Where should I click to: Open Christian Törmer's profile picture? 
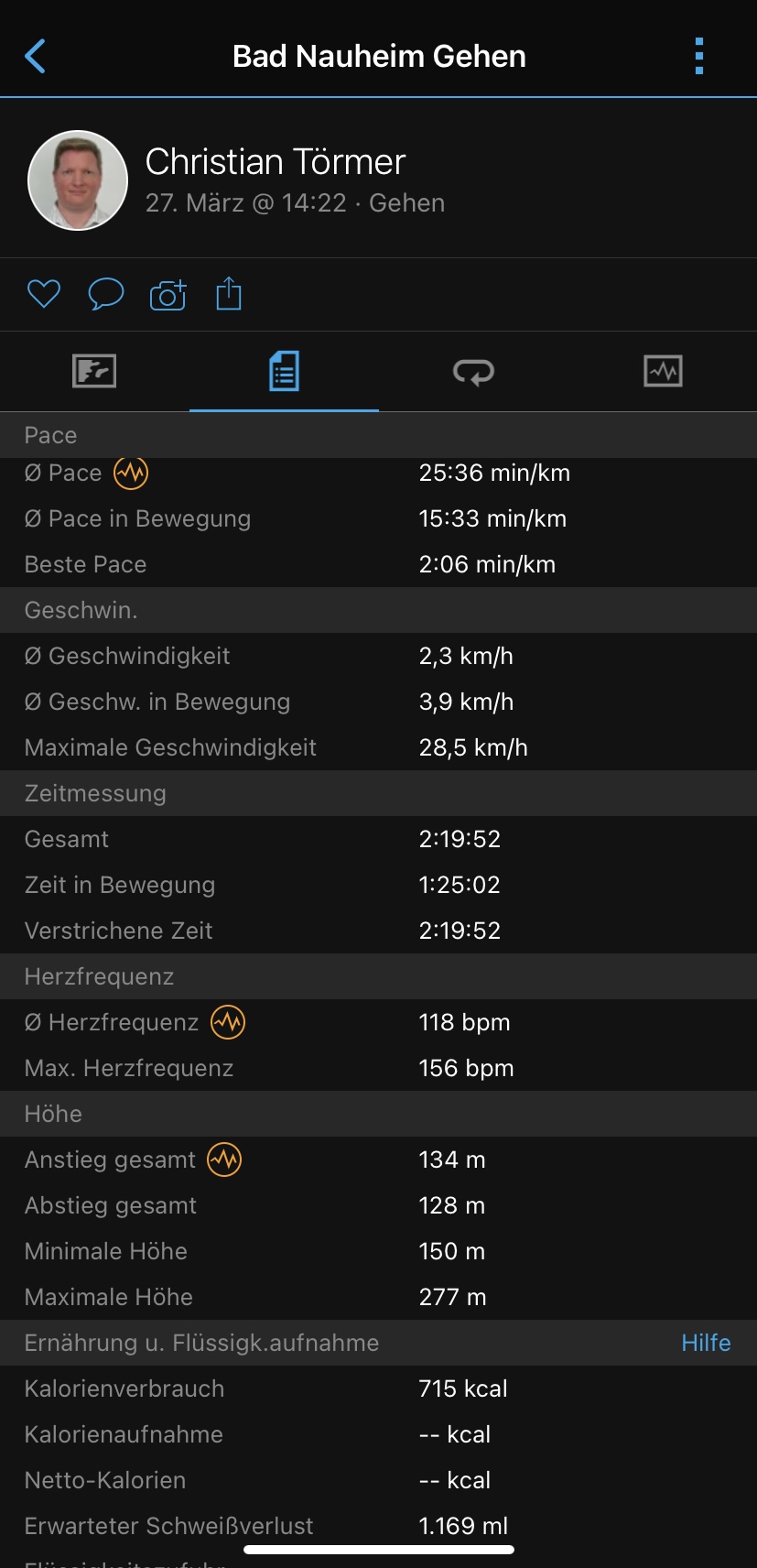[78, 180]
